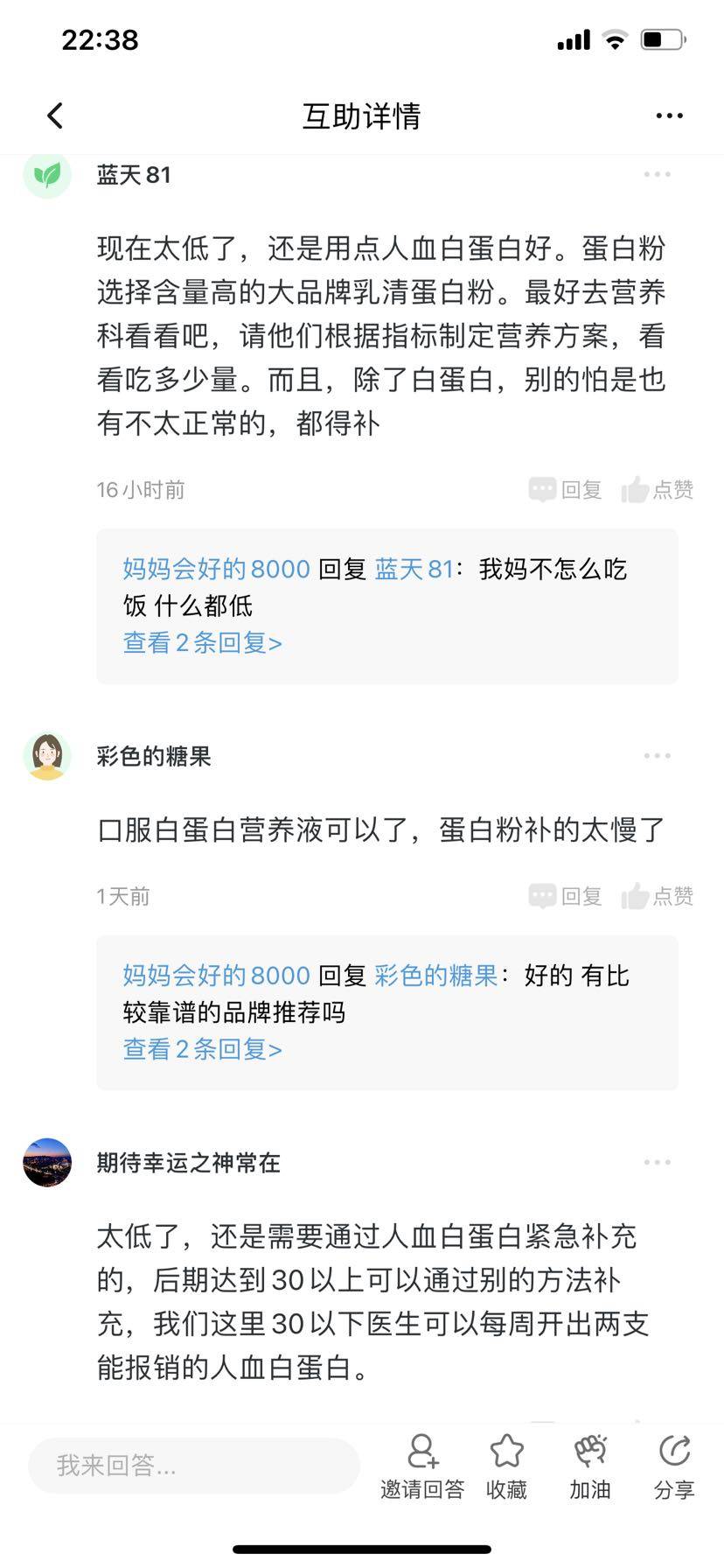Open options menu on 期待幸运之神常在's comment
The height and width of the screenshot is (1568, 724).
(x=657, y=1162)
